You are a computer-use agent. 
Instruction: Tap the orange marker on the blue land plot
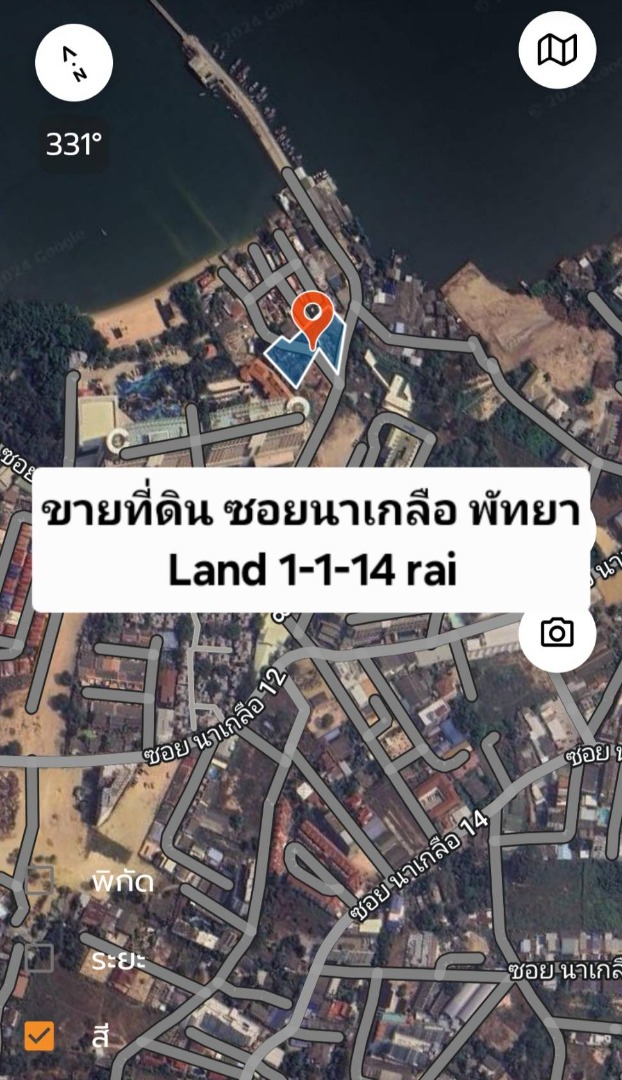pos(313,319)
